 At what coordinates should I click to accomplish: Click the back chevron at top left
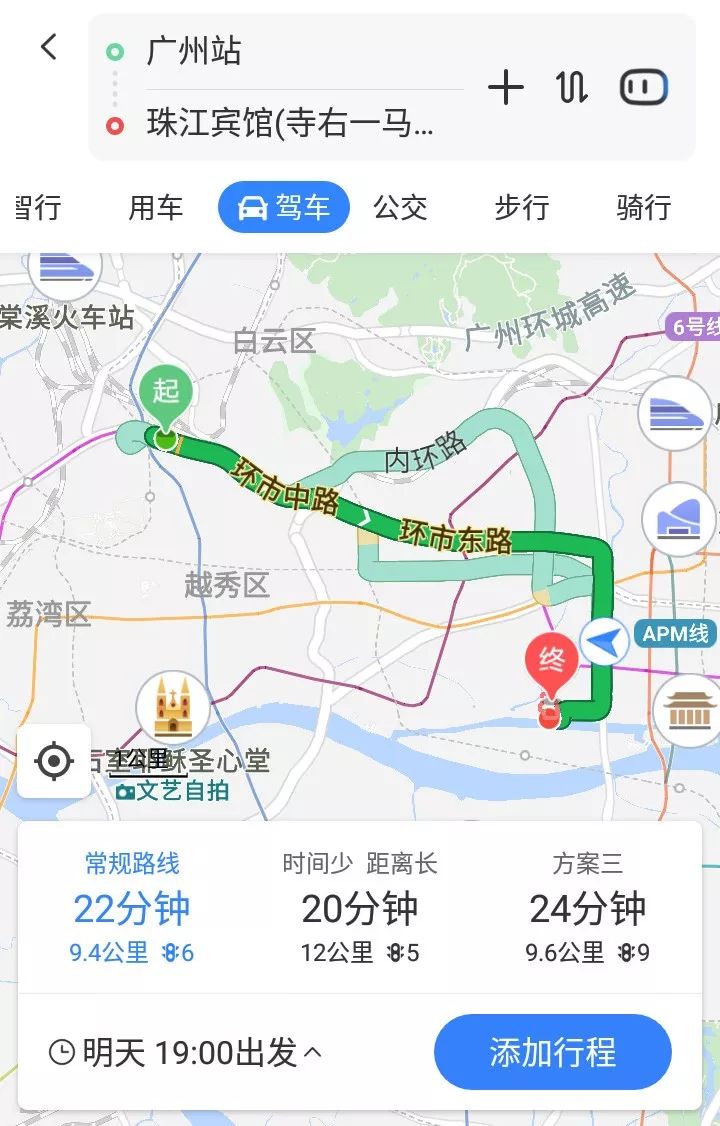click(48, 47)
